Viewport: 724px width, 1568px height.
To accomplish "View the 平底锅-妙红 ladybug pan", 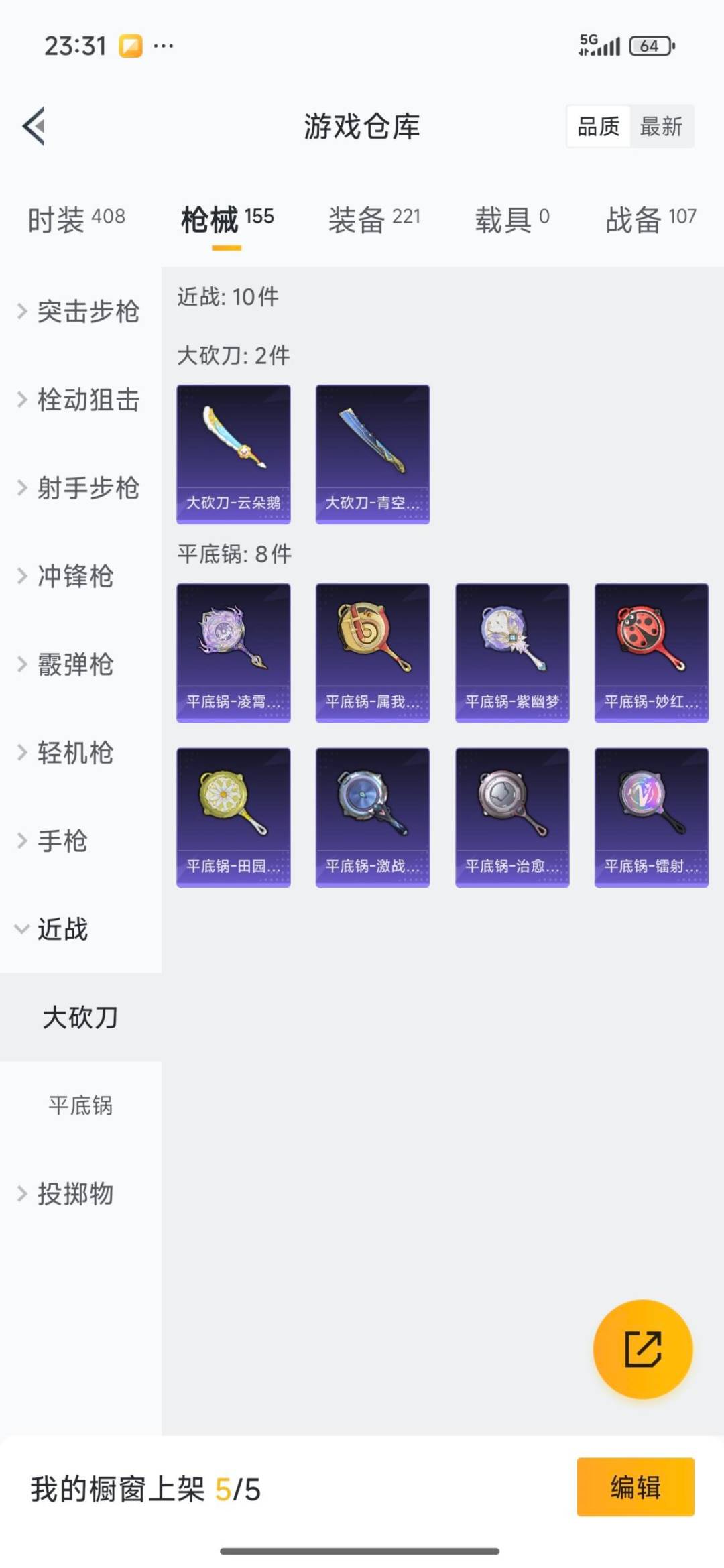I will click(x=650, y=652).
